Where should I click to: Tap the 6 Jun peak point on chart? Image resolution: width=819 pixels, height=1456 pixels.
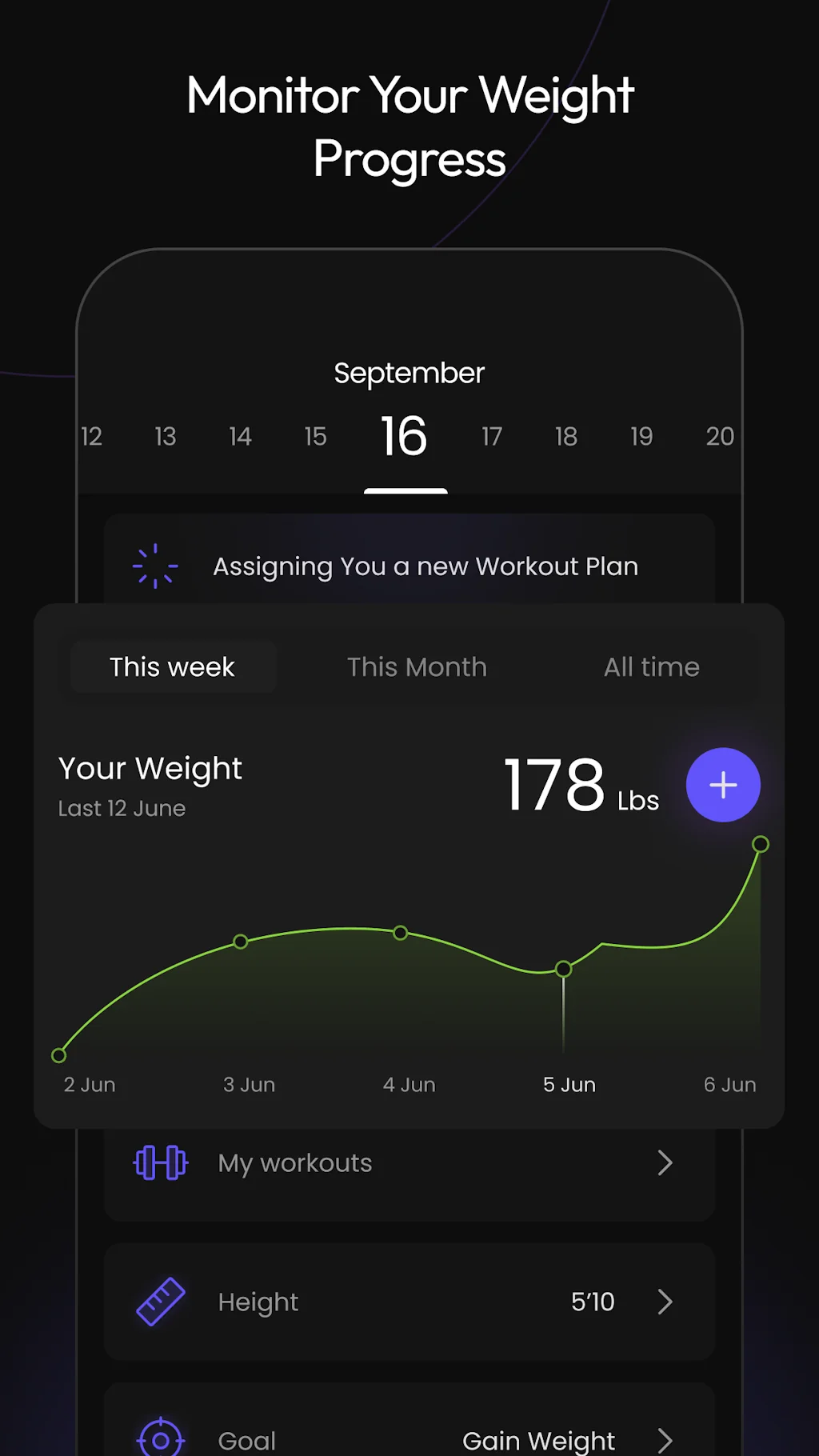761,844
